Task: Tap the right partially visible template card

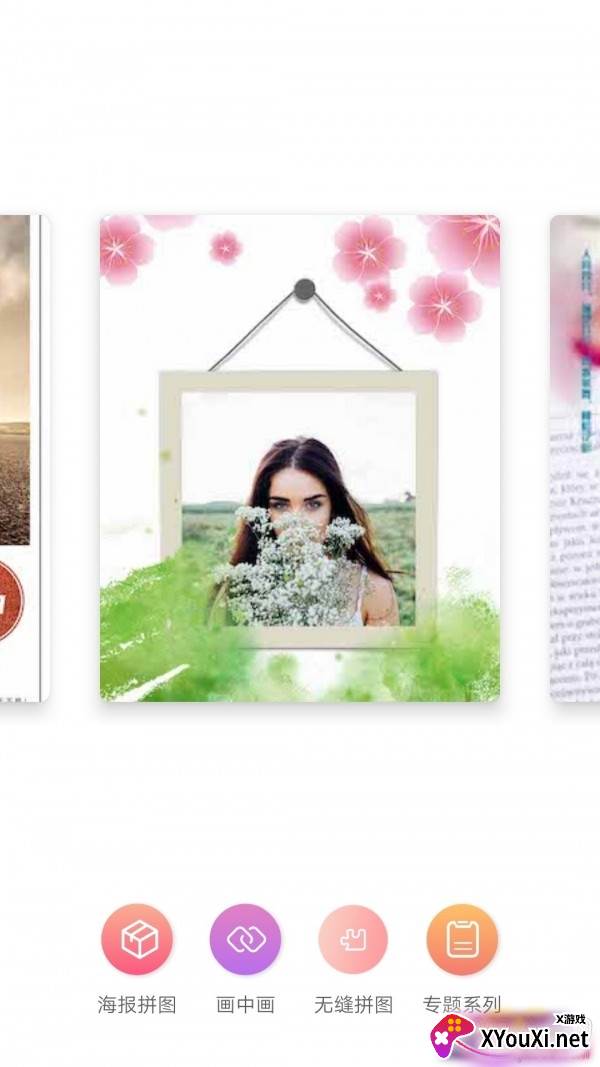Action: click(575, 458)
